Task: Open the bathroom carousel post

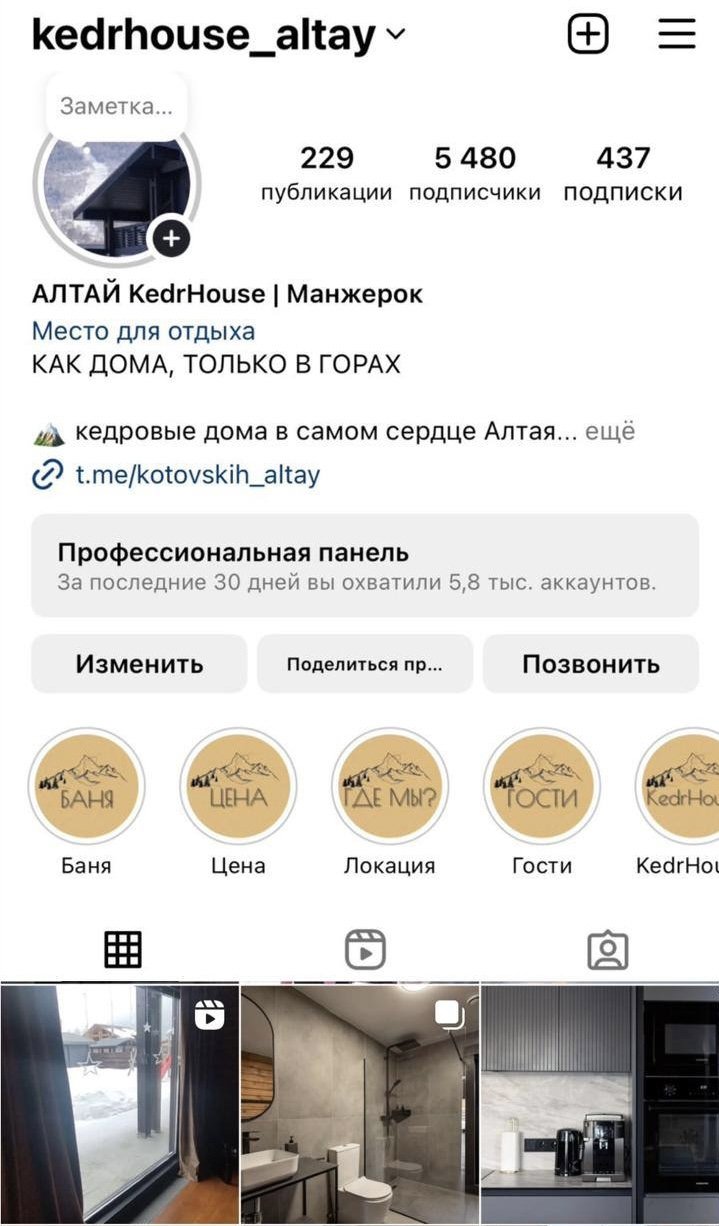Action: [x=360, y=1104]
